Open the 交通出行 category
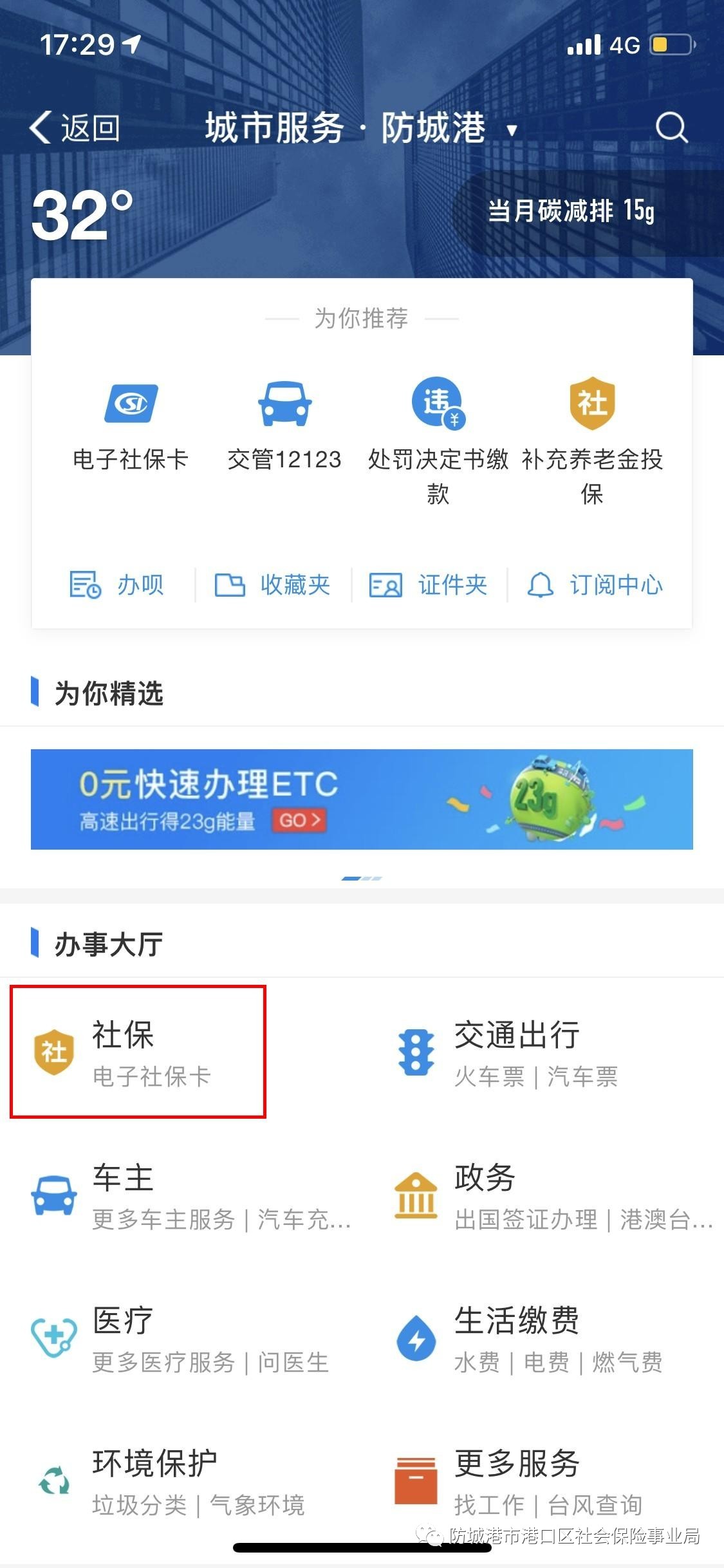This screenshot has height=1568, width=724. (x=508, y=1052)
